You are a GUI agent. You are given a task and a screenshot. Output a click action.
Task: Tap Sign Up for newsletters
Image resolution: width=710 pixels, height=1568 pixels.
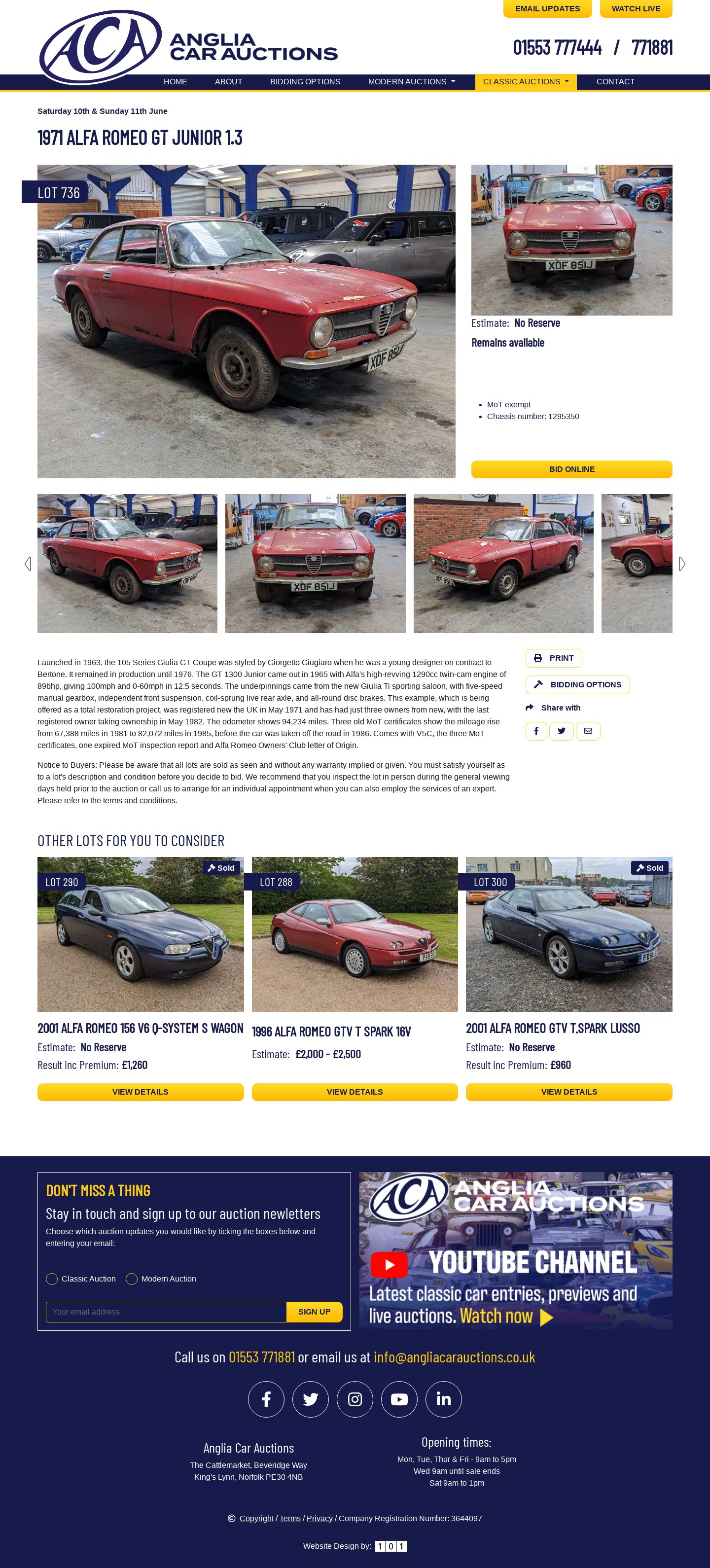(x=314, y=1312)
